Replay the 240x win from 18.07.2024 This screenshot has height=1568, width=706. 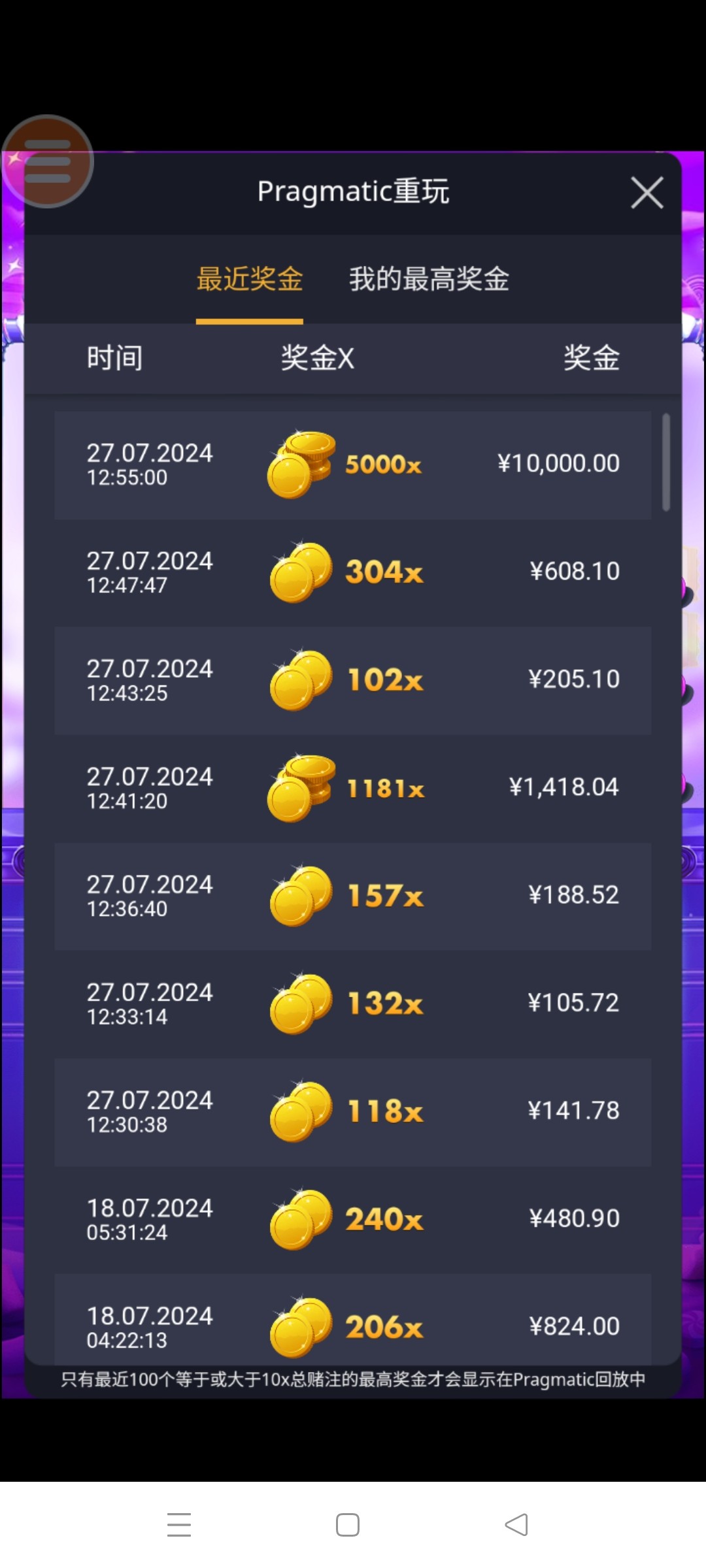(352, 1219)
